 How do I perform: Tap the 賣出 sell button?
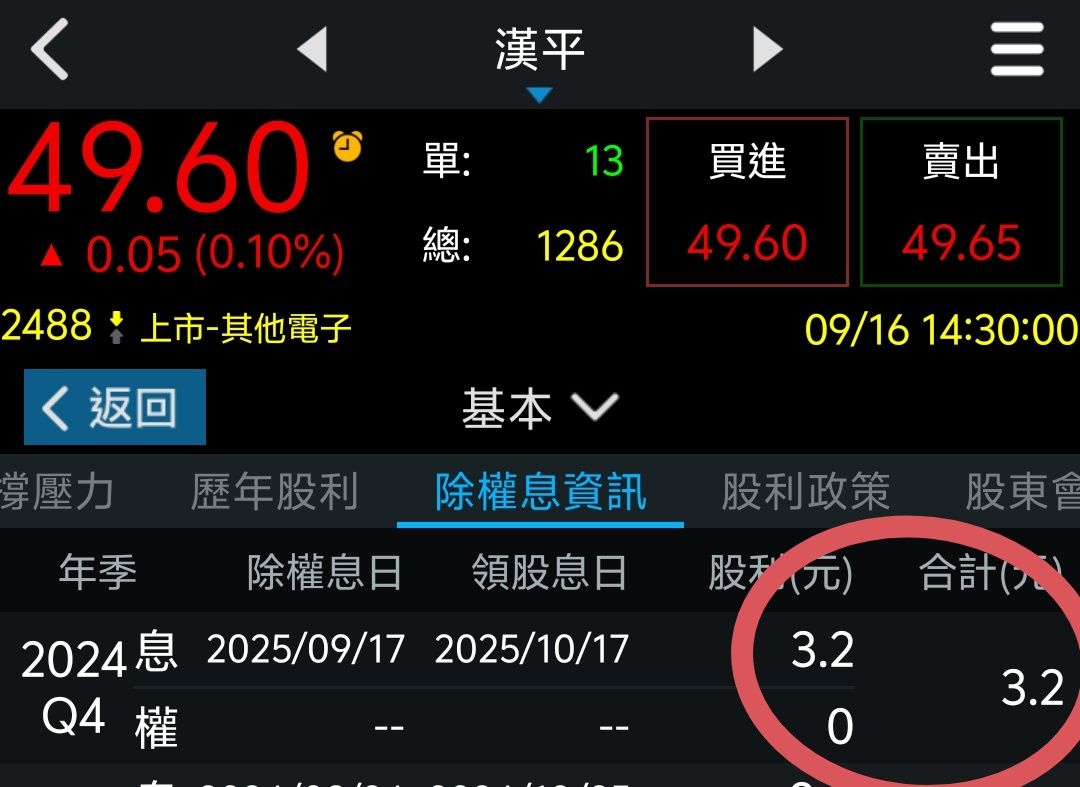961,202
